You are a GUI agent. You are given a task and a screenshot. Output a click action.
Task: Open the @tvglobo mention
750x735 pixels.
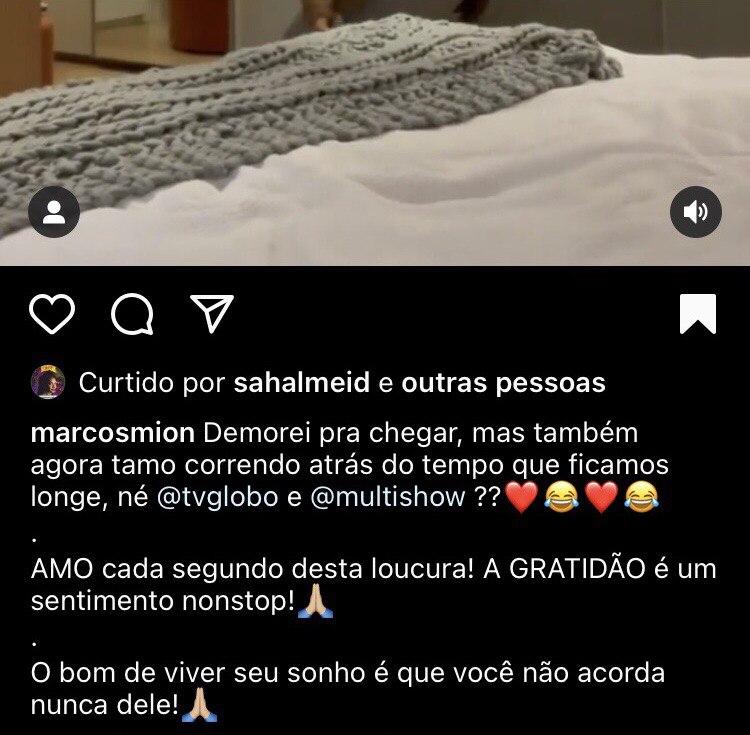click(x=218, y=498)
